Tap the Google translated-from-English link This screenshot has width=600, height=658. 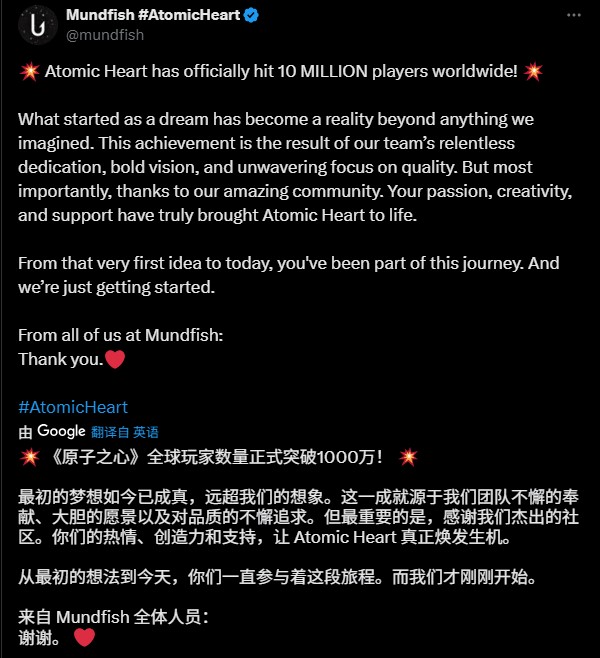click(x=124, y=432)
